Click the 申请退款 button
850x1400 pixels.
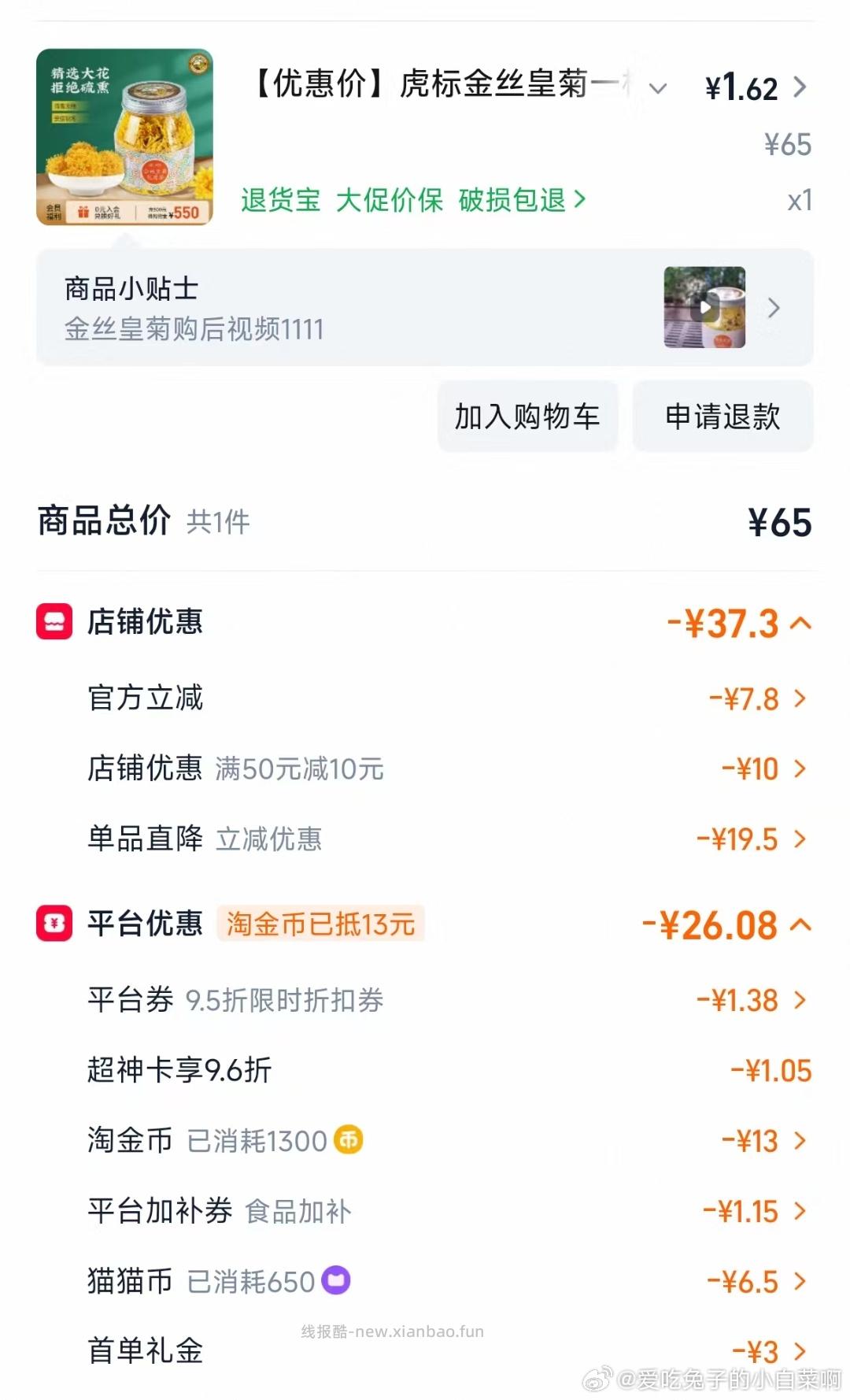coord(722,417)
